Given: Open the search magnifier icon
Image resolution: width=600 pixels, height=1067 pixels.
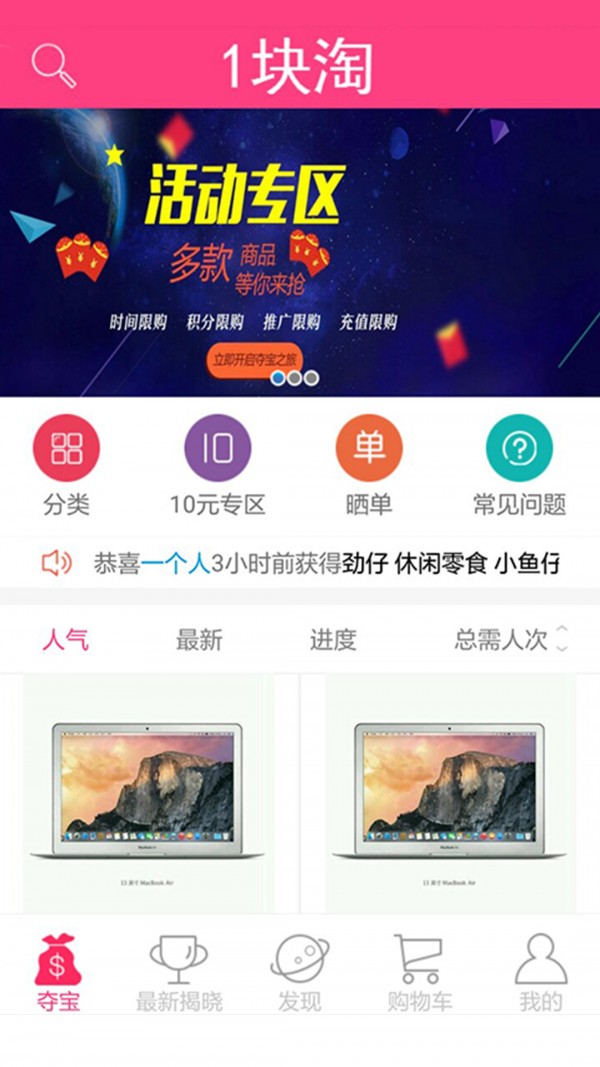Looking at the screenshot, I should (53, 65).
